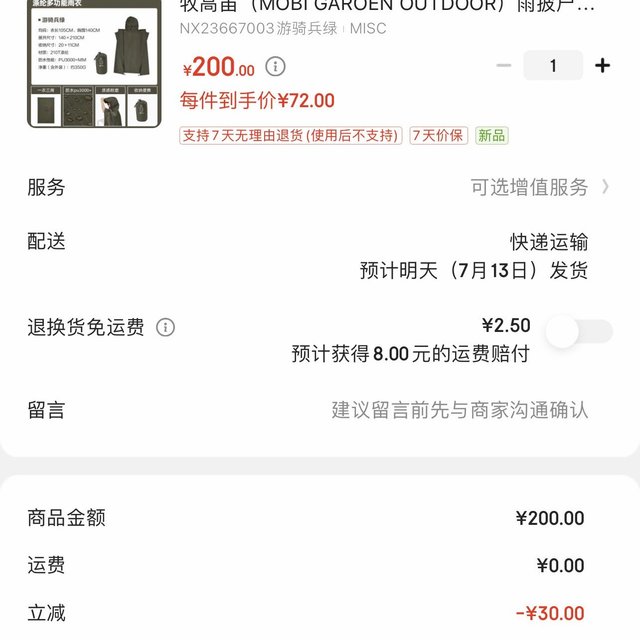Enable the 退换货免运费 switch
640x640 pixels.
coord(578,331)
